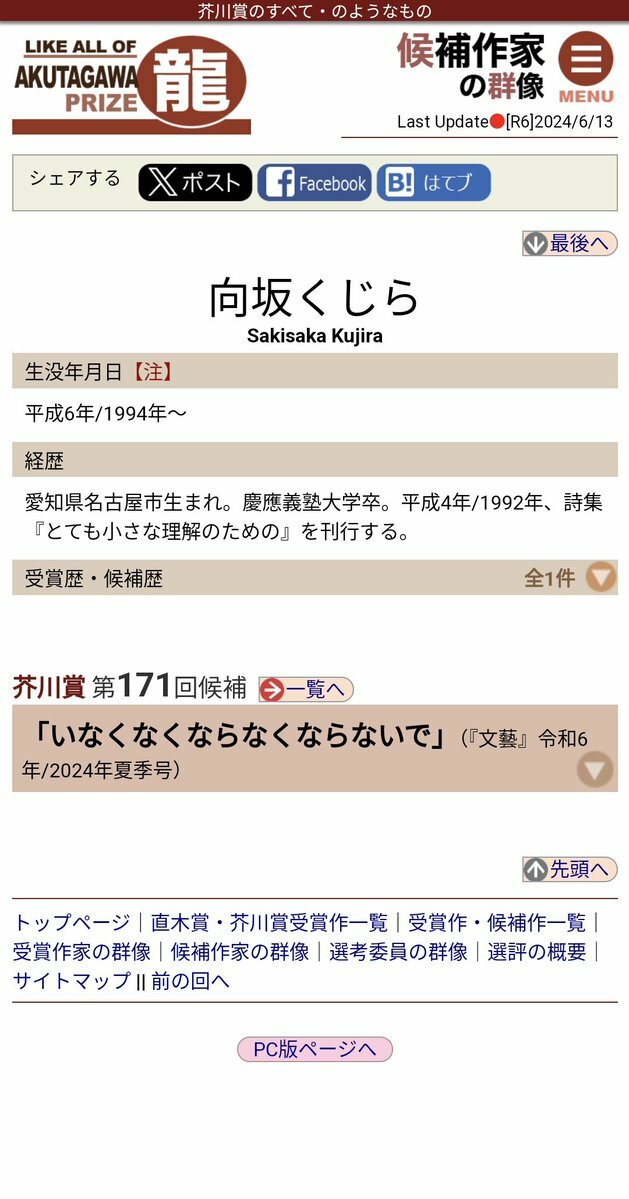Open the 候補作家の群像 footer link
The height and width of the screenshot is (1199, 629).
pyautogui.click(x=240, y=952)
